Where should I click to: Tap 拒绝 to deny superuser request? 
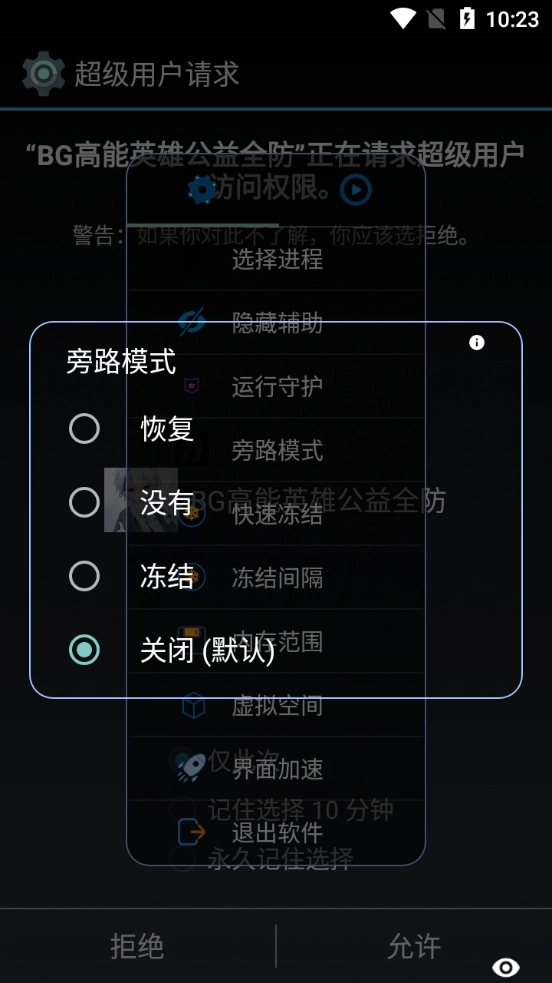(137, 946)
